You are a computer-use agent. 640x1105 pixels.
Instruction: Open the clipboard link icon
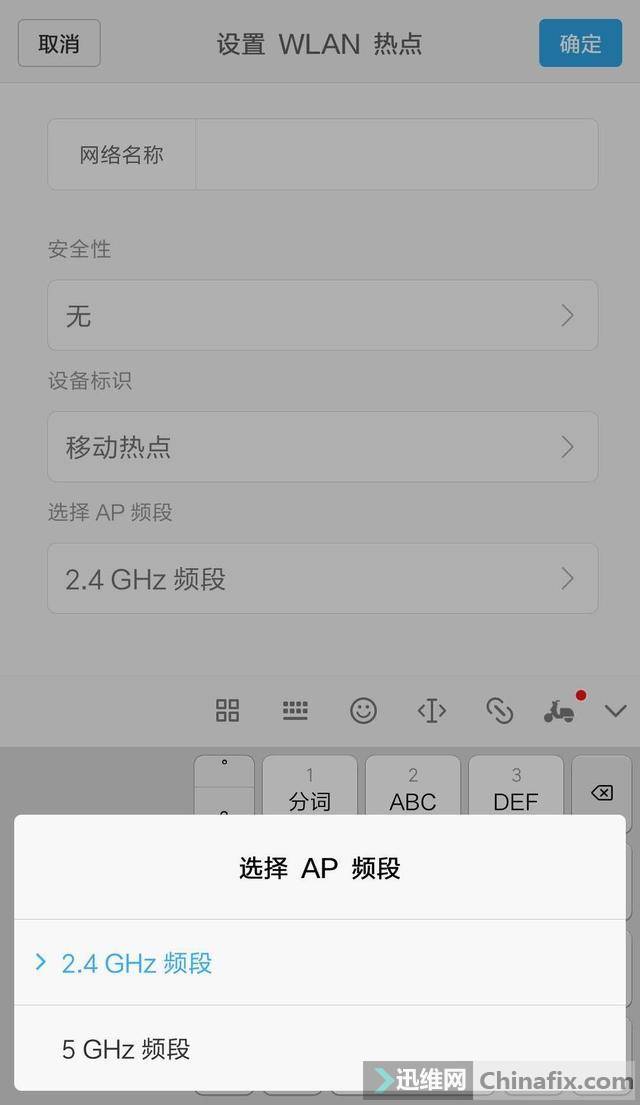pyautogui.click(x=499, y=711)
